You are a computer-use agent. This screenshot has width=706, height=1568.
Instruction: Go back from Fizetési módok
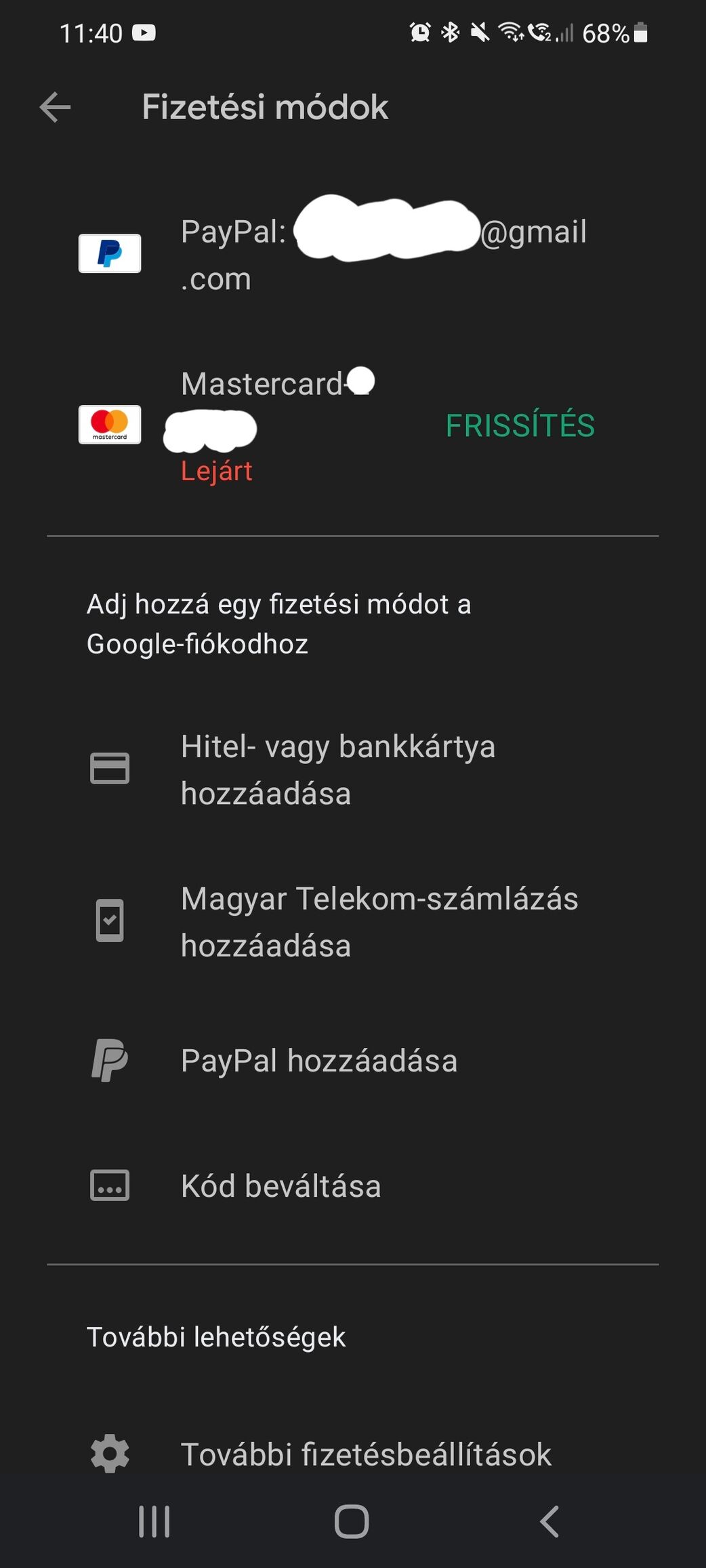coord(56,107)
